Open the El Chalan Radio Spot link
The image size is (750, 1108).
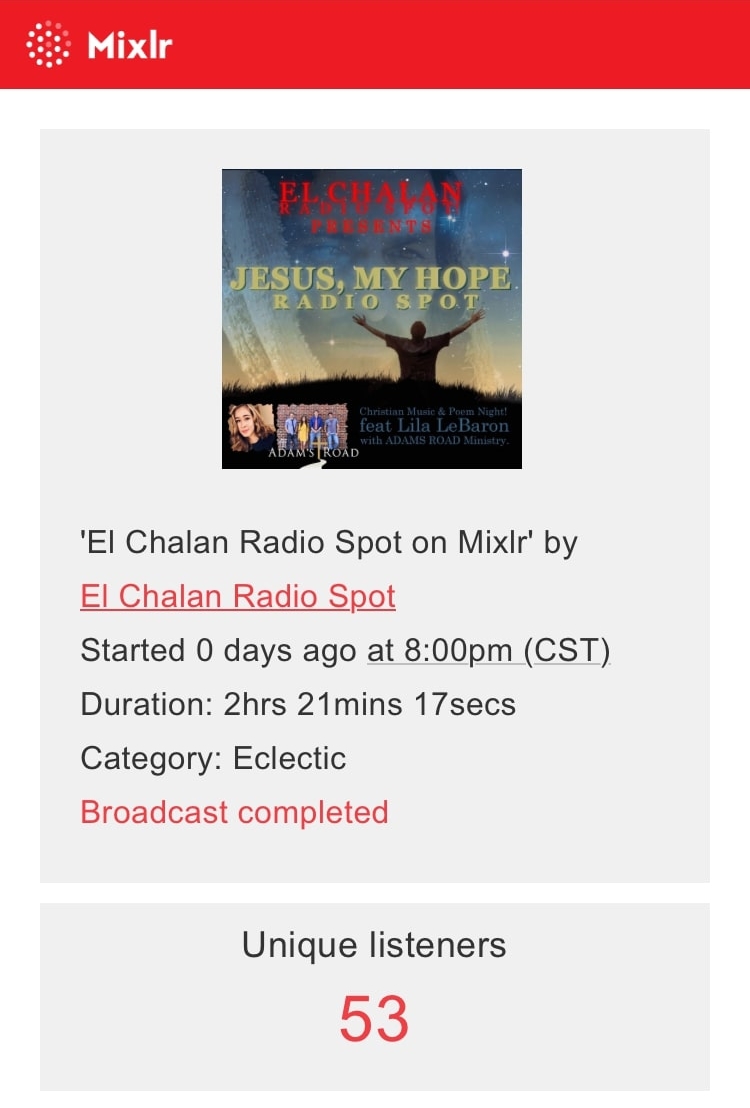point(238,596)
